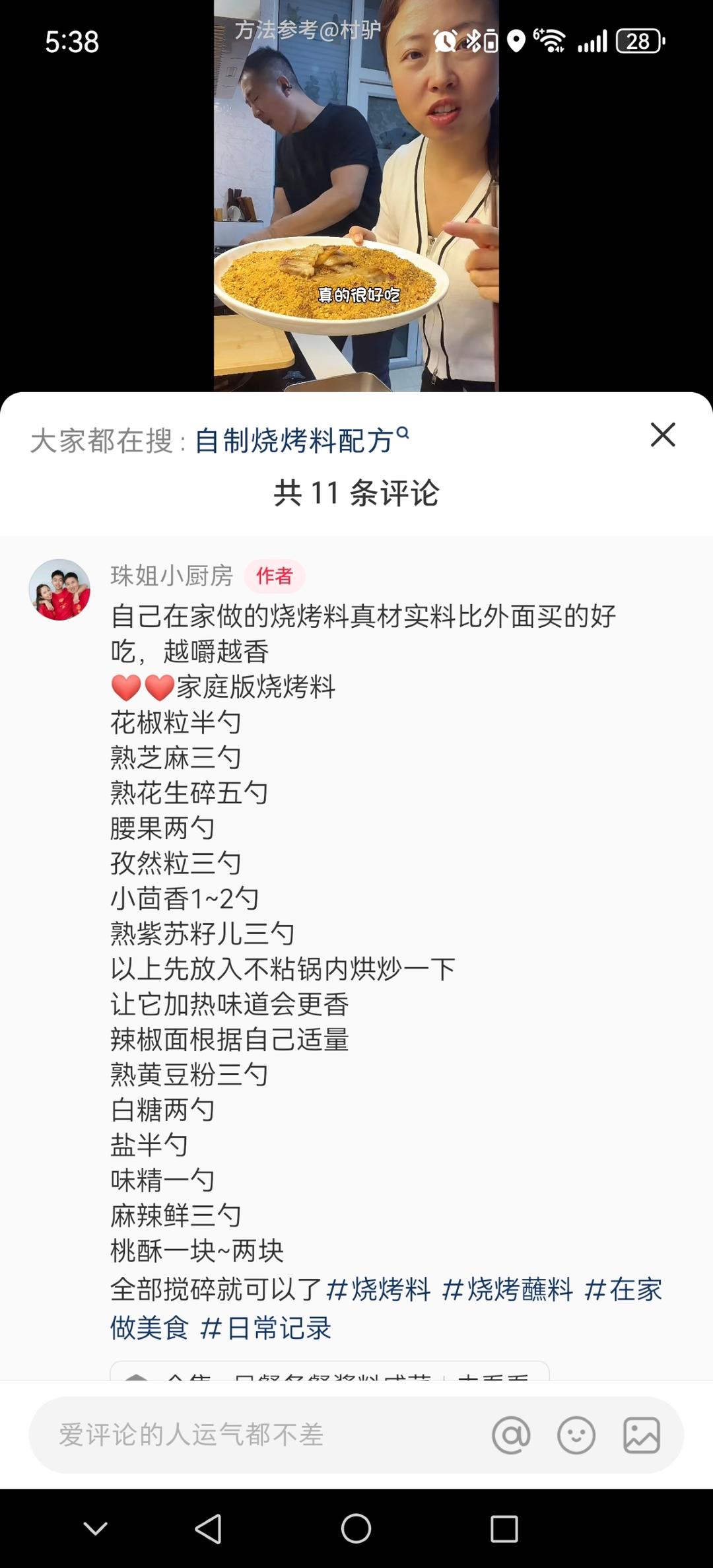The width and height of the screenshot is (713, 1568).
Task: Mention someone with the @ icon
Action: pyautogui.click(x=511, y=1435)
